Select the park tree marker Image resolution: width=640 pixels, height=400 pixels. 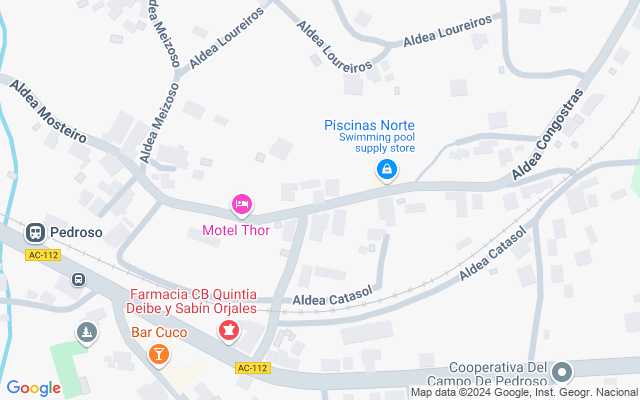pyautogui.click(x=87, y=331)
